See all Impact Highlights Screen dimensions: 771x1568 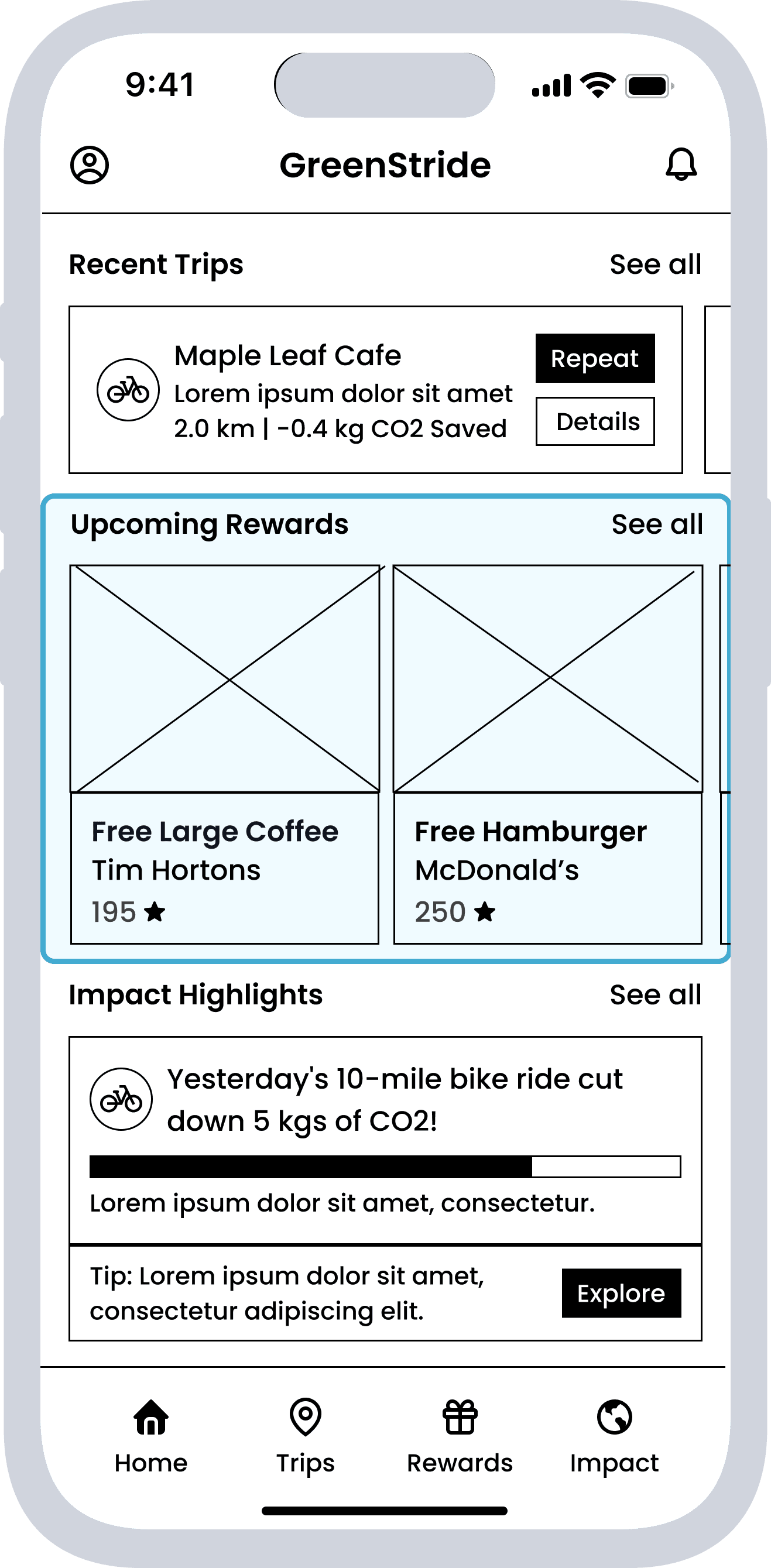coord(655,994)
